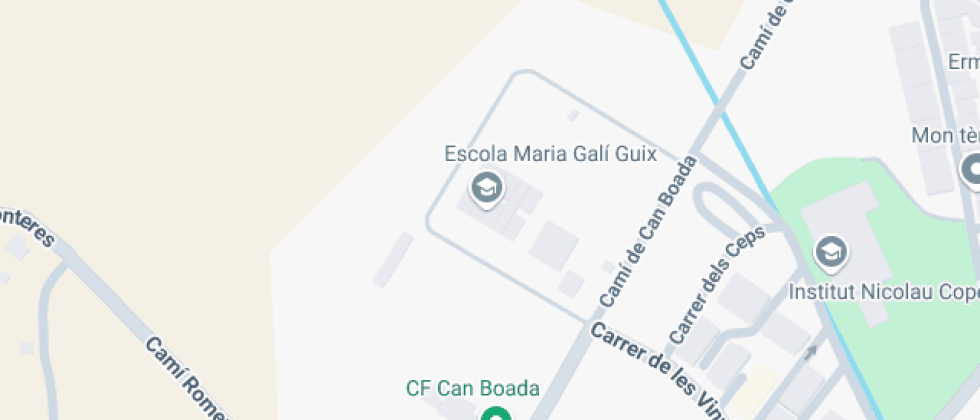Select the Institut Nicolau Copèrnic school pin
This screenshot has height=420, width=980.
[x=831, y=254]
